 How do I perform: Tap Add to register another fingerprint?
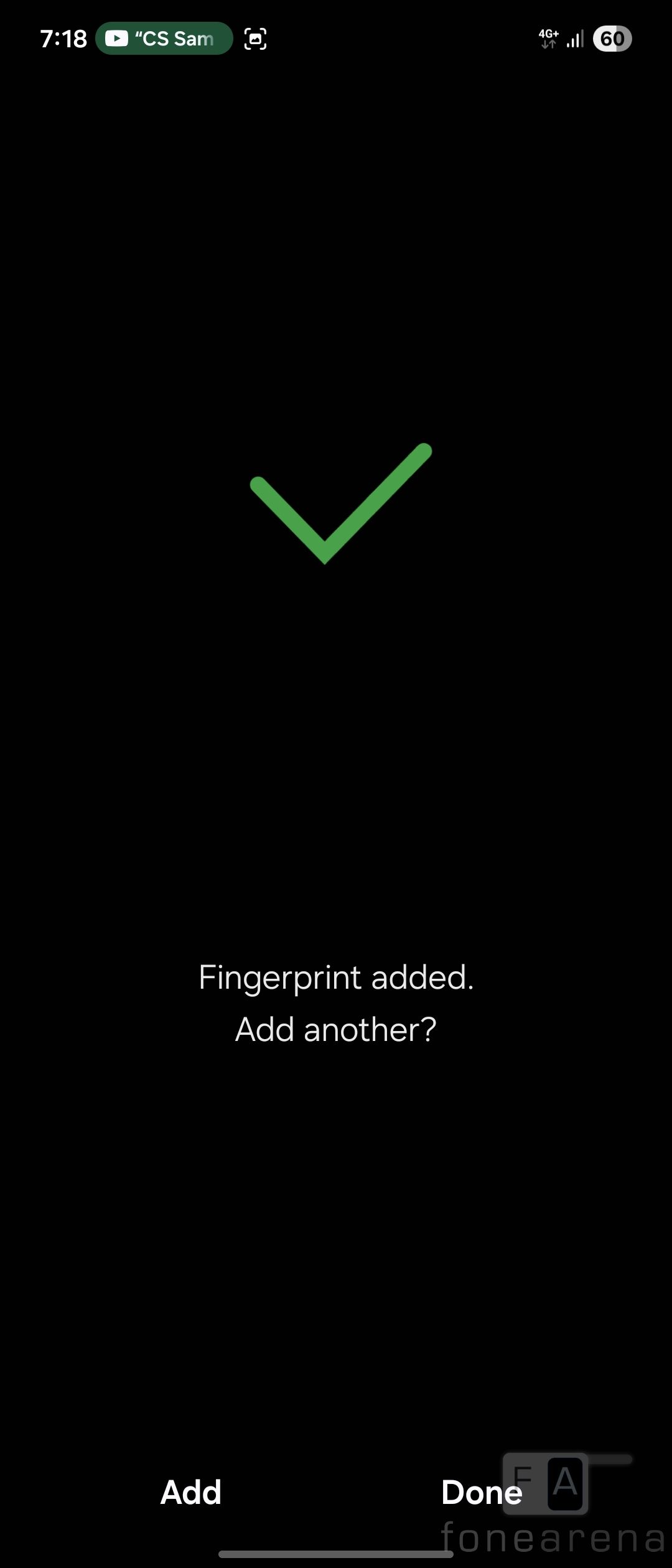pyautogui.click(x=191, y=1492)
